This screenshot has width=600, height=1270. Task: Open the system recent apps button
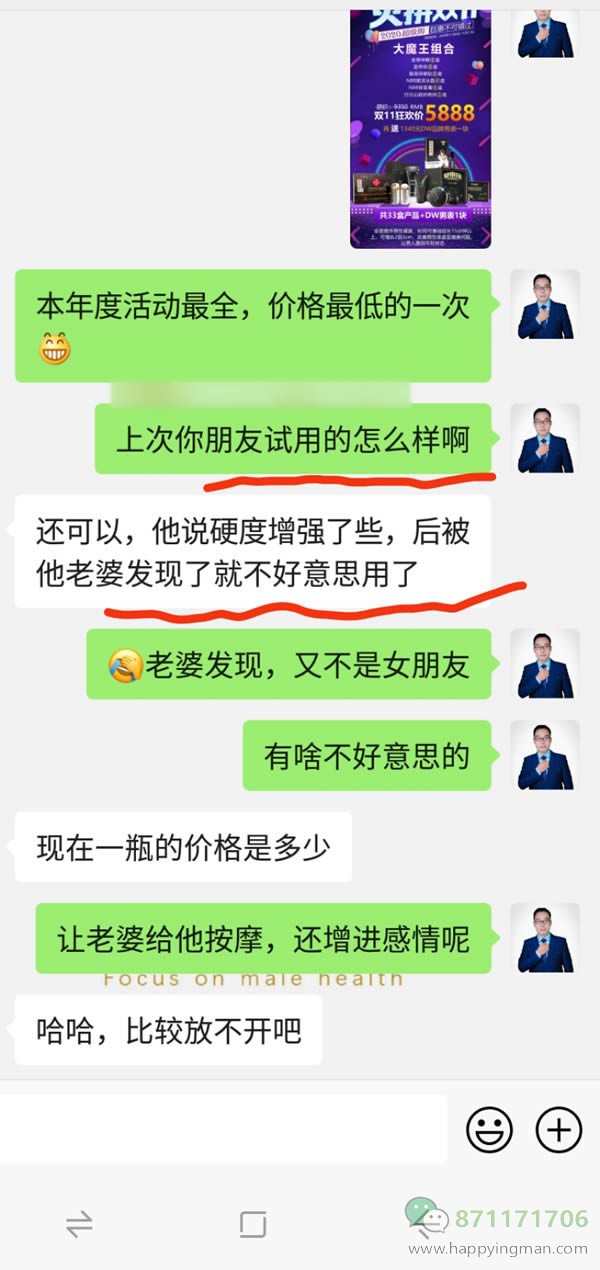point(79,1224)
